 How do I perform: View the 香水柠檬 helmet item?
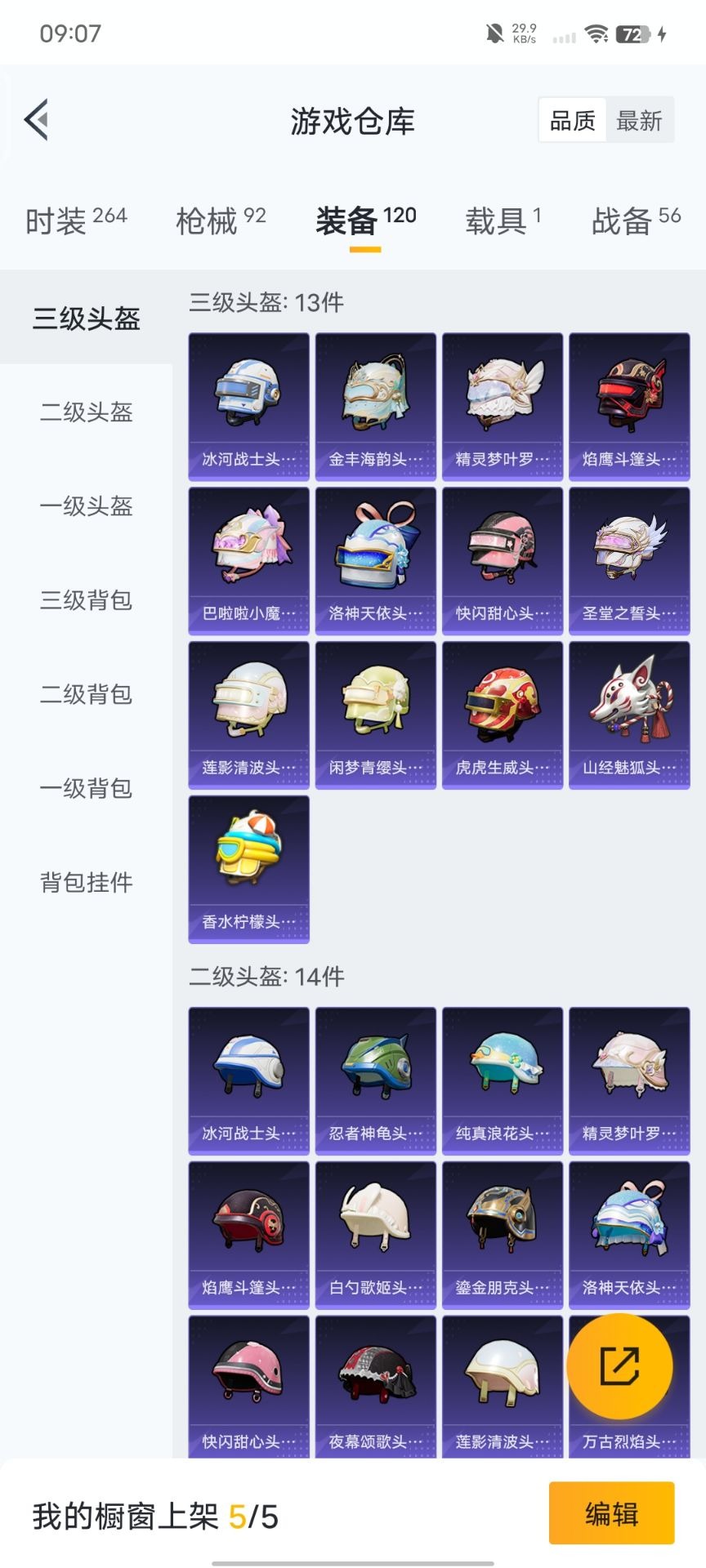pyautogui.click(x=249, y=869)
